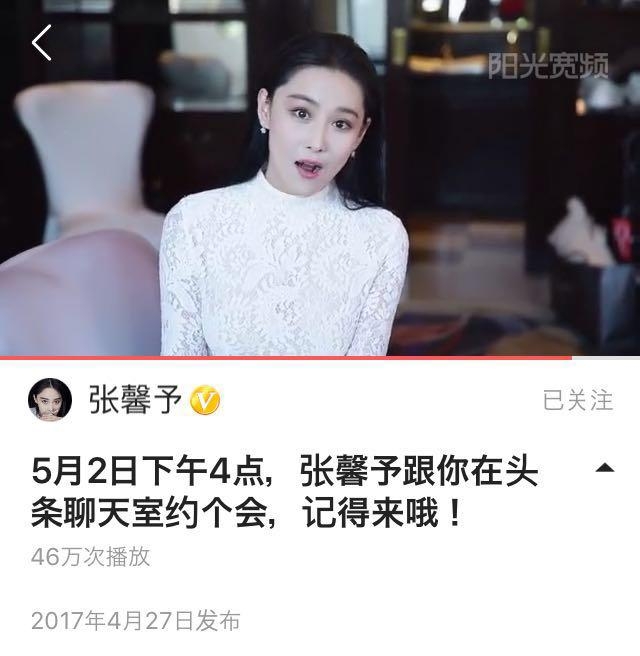Tap the 已关注 follow button

(577, 401)
